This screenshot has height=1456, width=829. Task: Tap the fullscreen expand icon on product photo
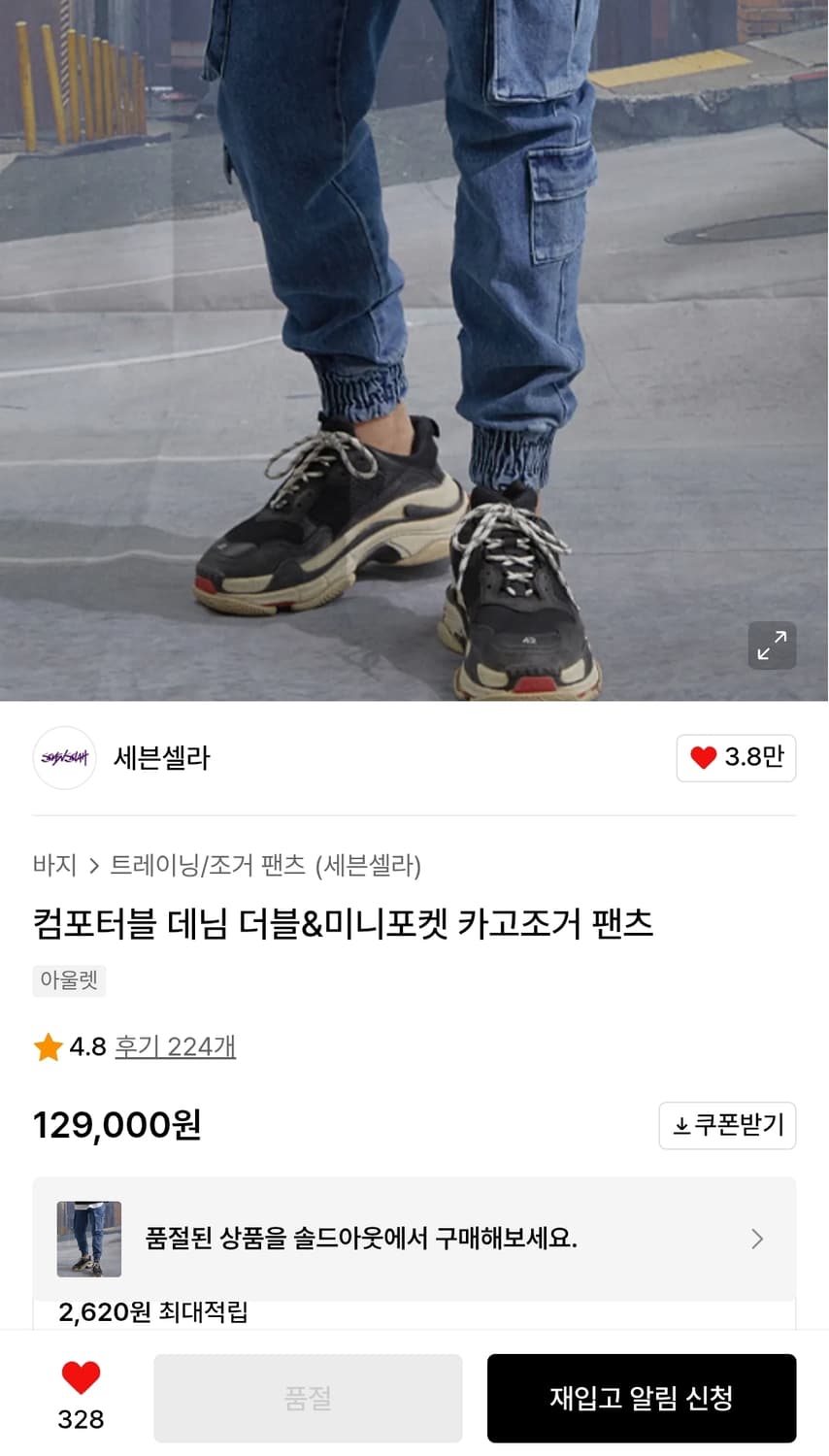click(772, 645)
